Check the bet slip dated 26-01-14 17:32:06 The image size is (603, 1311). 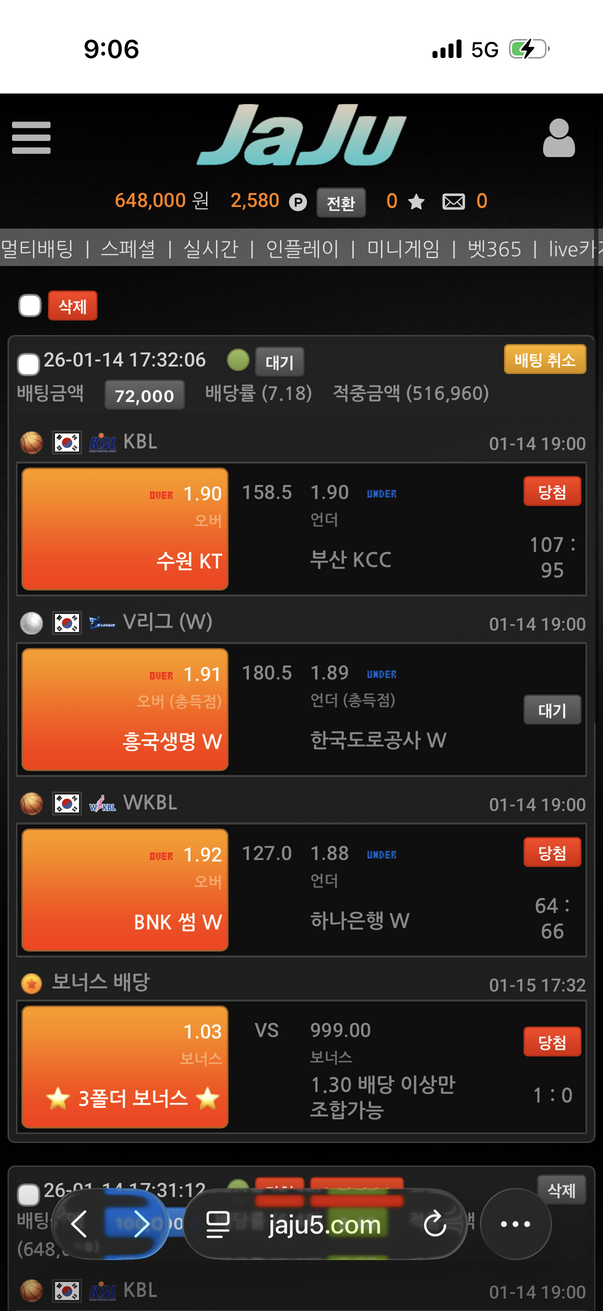click(x=29, y=364)
